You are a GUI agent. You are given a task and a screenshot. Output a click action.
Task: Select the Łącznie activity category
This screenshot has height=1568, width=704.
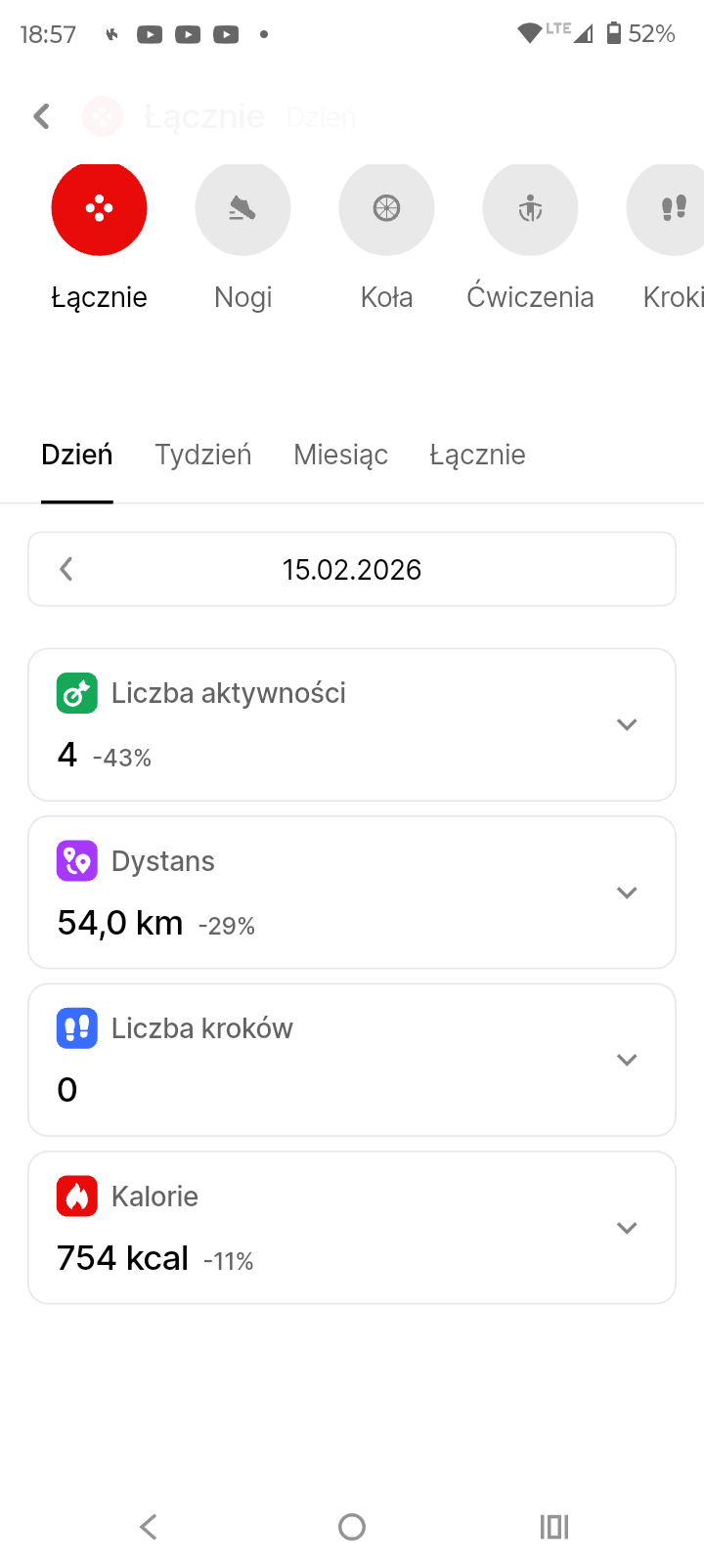(x=99, y=209)
